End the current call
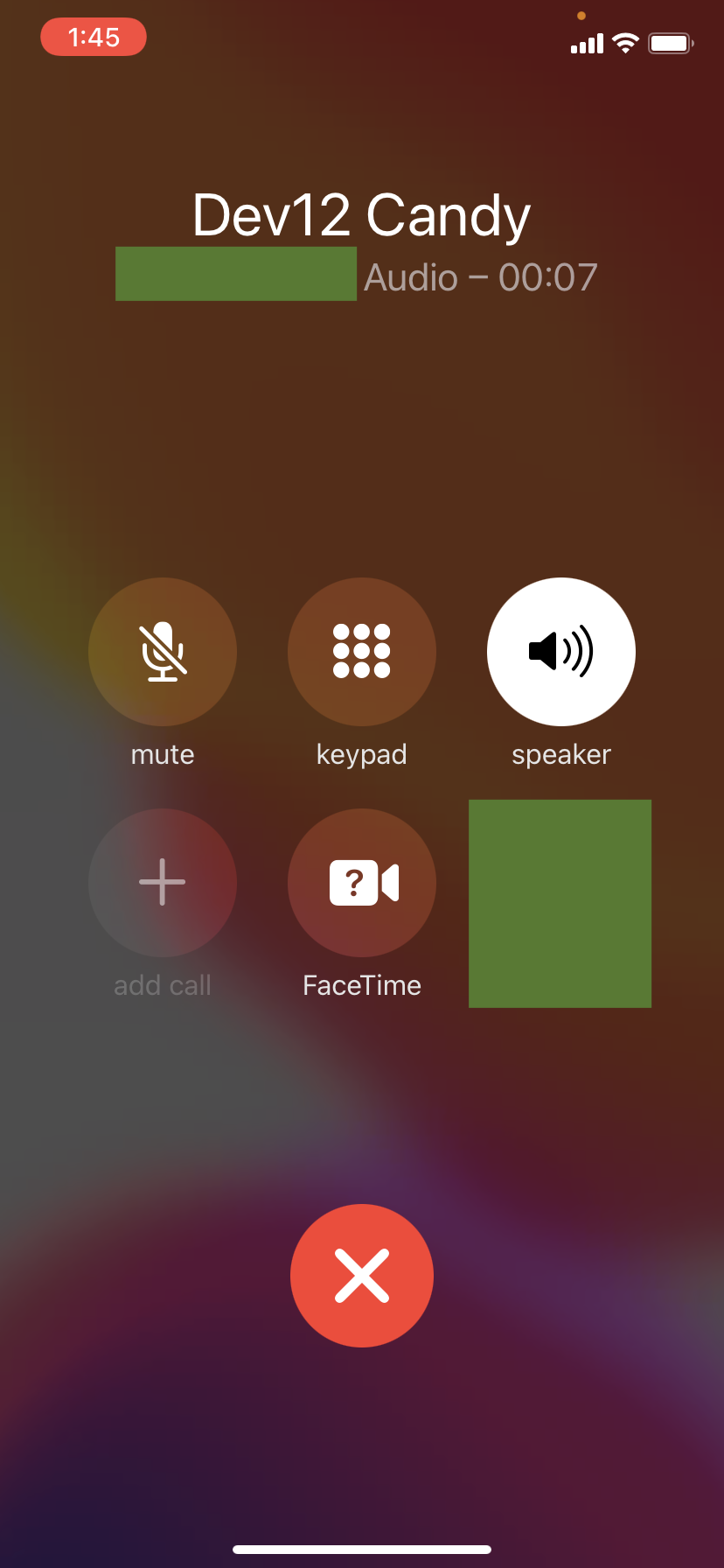 click(361, 1275)
